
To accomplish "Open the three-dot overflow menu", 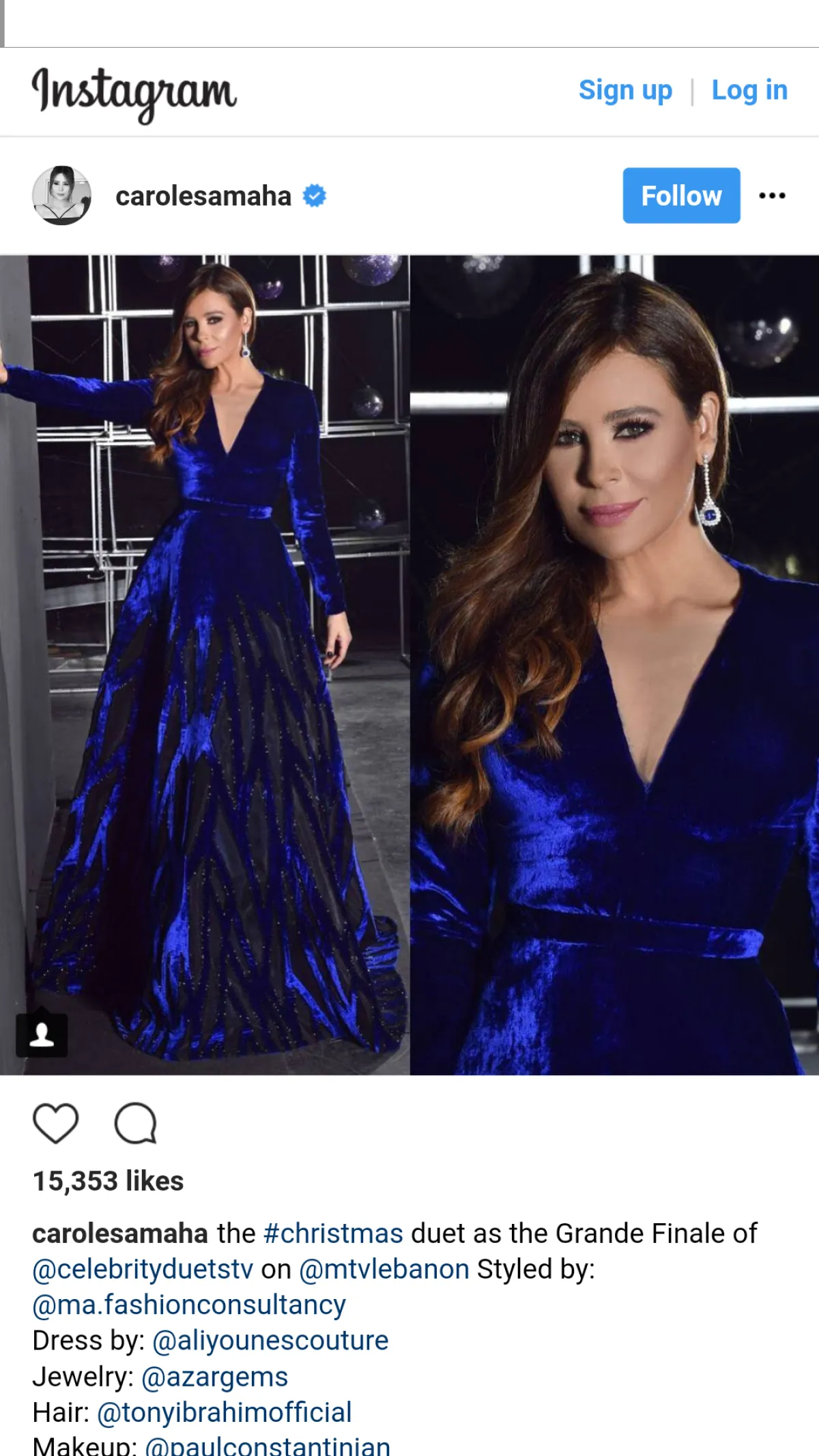I will [x=772, y=196].
